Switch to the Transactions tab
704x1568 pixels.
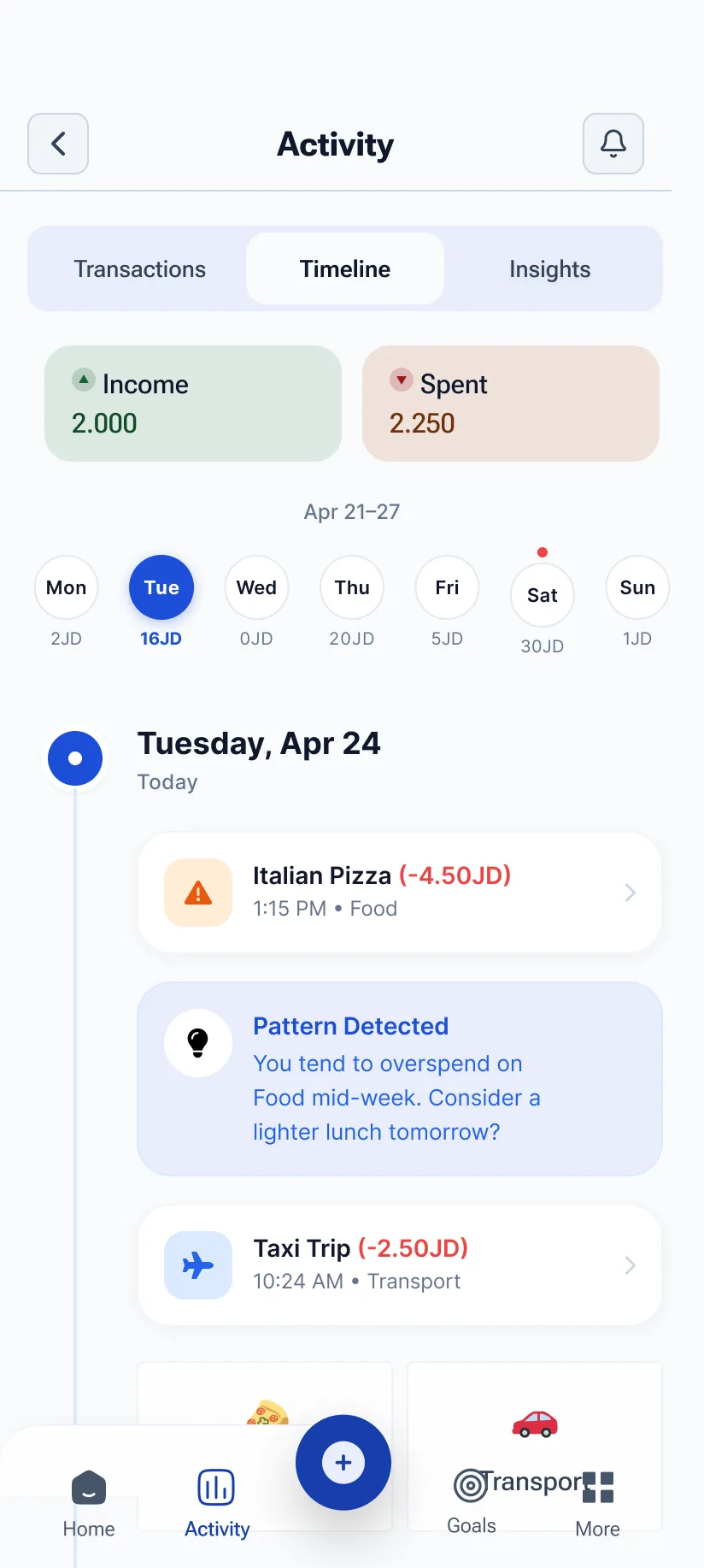(140, 268)
